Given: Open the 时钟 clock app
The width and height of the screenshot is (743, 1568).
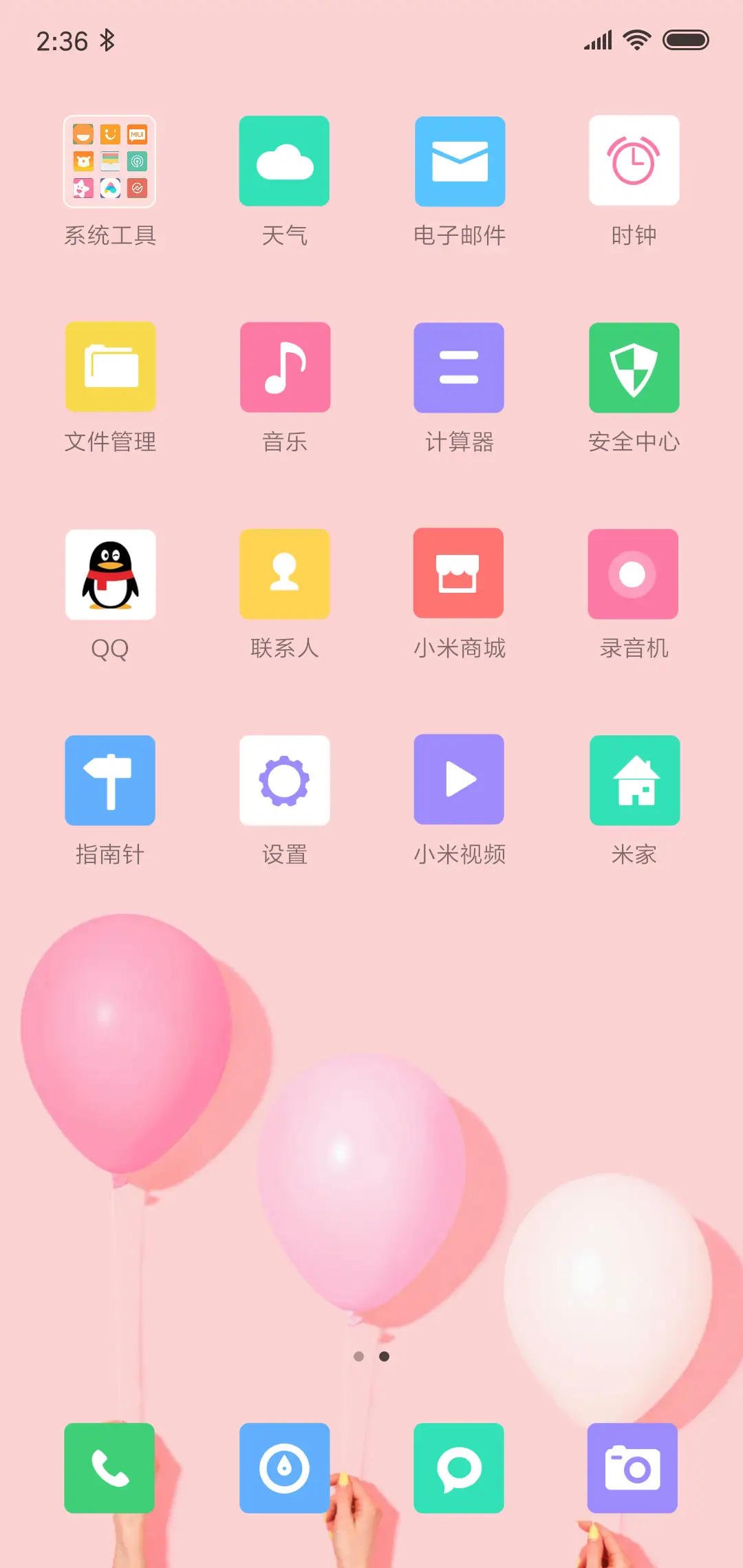Looking at the screenshot, I should point(633,161).
